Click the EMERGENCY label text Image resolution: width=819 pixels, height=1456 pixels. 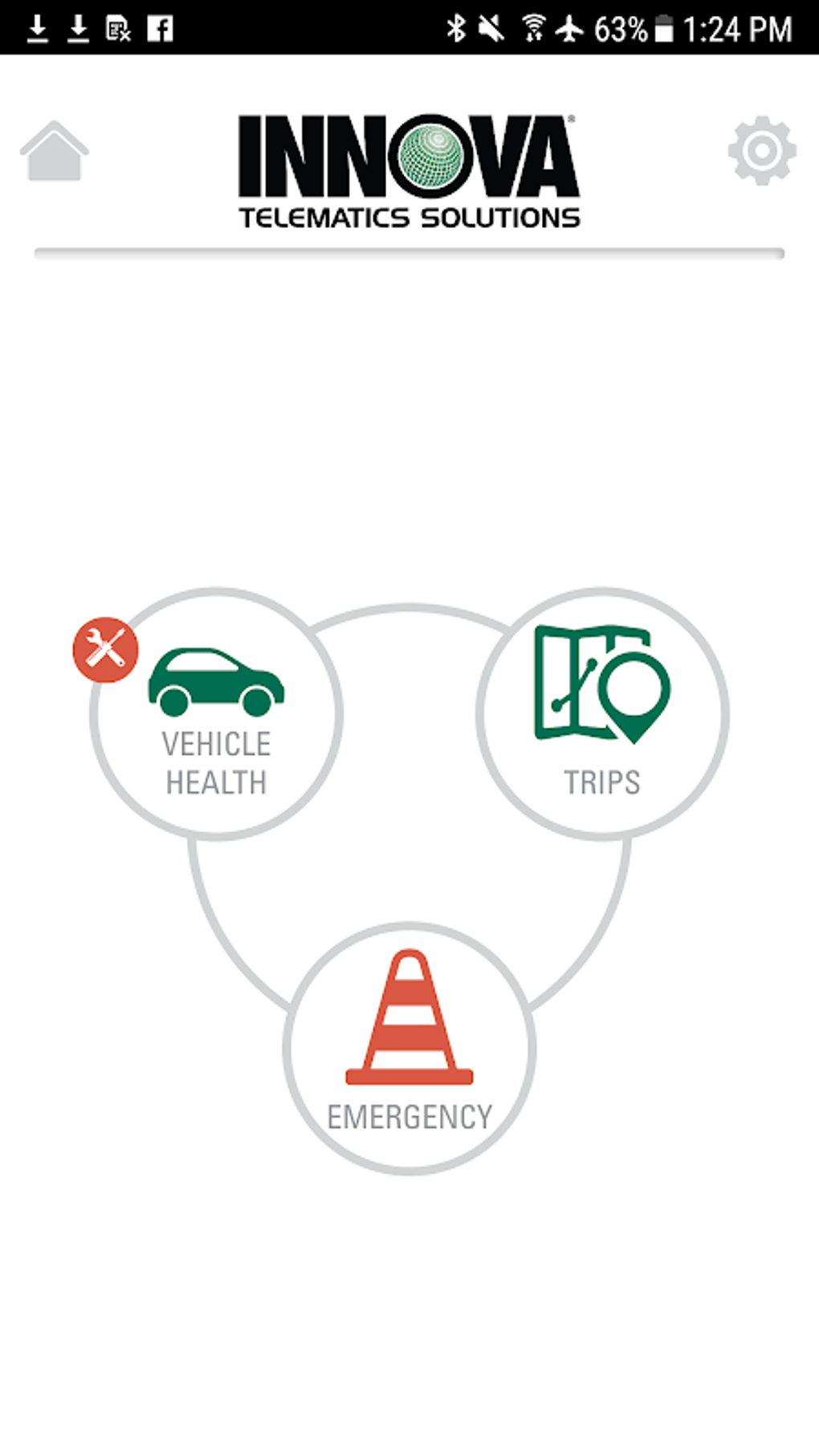[409, 1113]
